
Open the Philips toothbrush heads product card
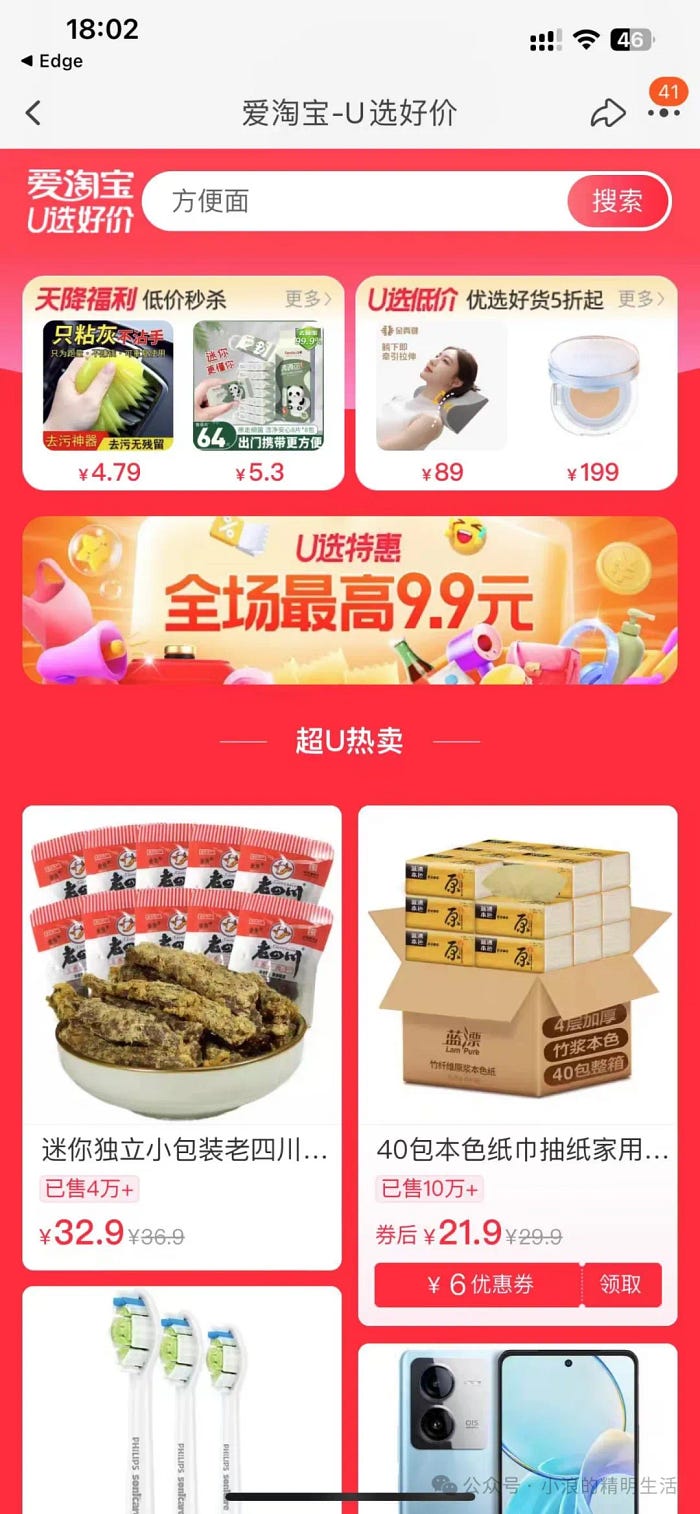point(182,1400)
